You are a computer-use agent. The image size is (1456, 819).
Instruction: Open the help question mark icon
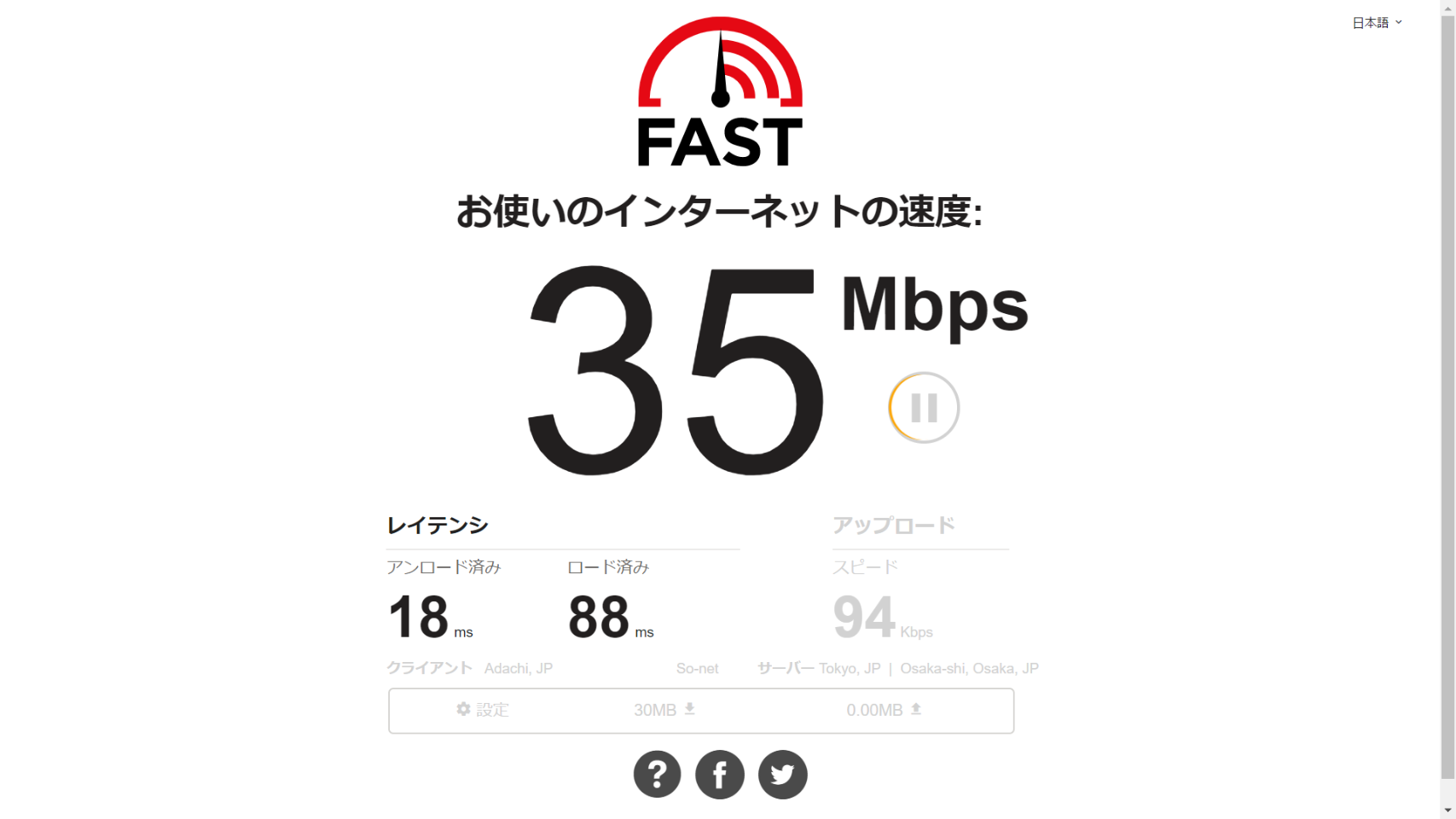click(x=657, y=775)
